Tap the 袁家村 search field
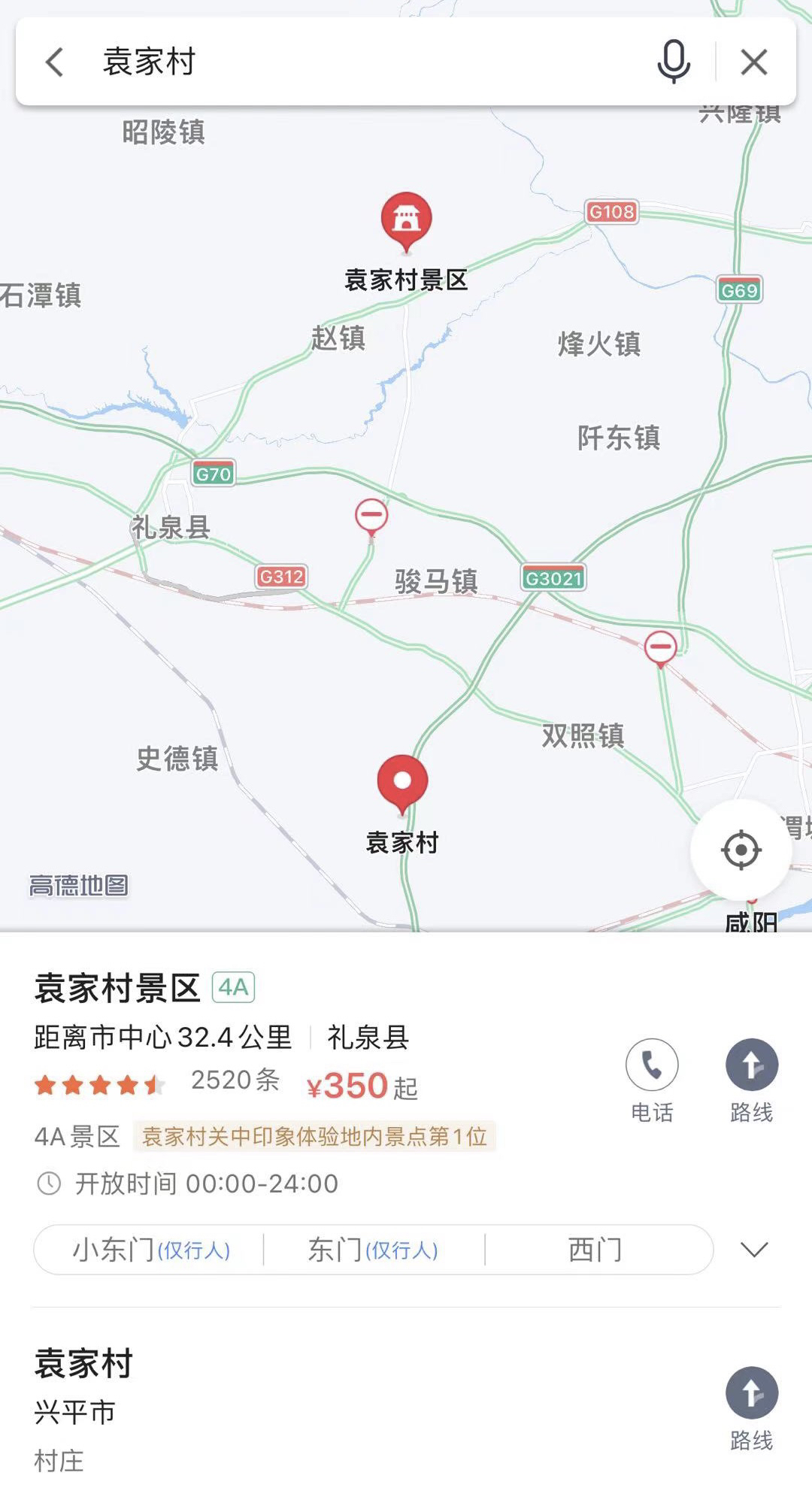Viewport: 812px width, 1500px height. tap(361, 62)
